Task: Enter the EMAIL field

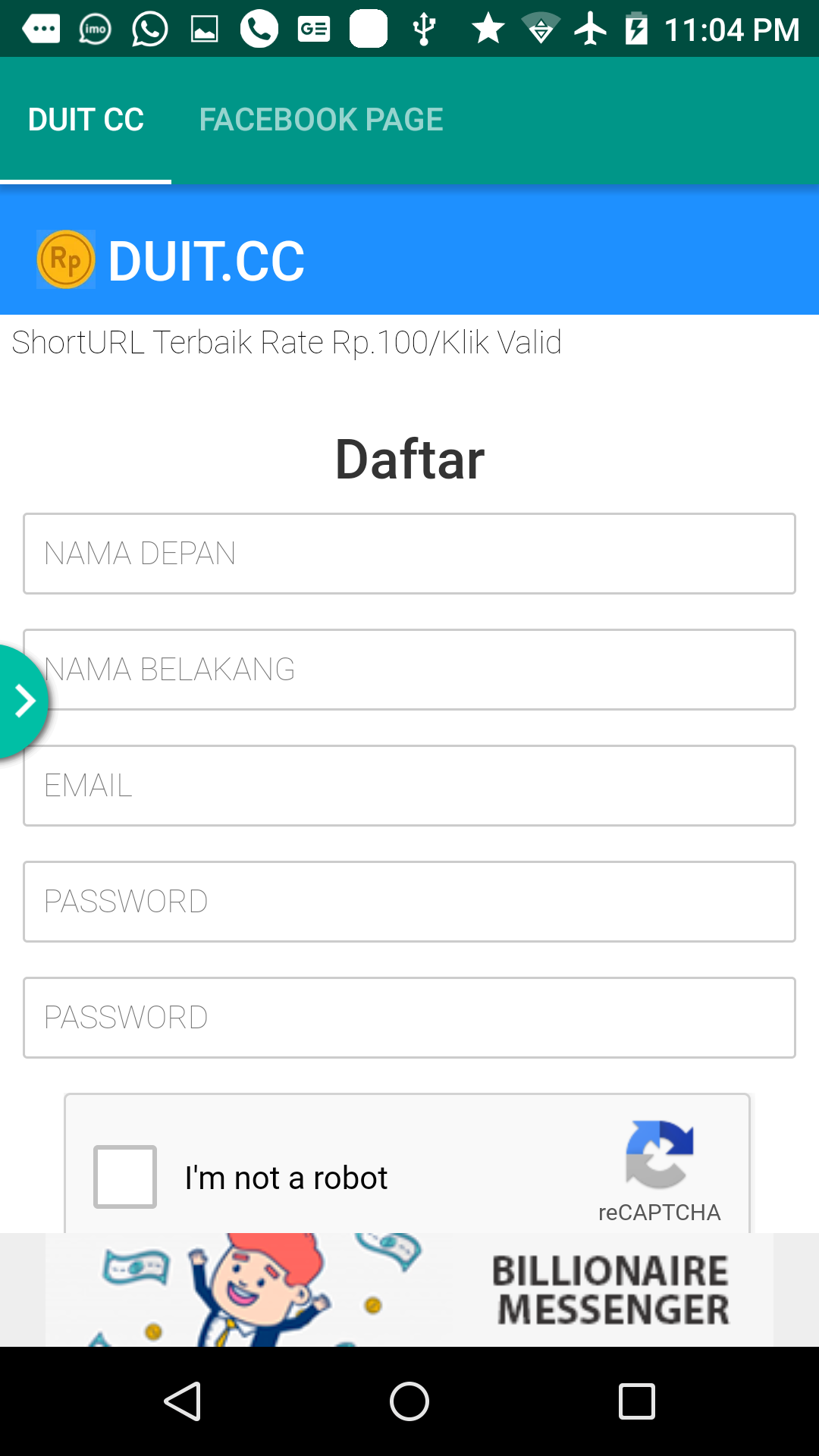Action: pyautogui.click(x=409, y=786)
